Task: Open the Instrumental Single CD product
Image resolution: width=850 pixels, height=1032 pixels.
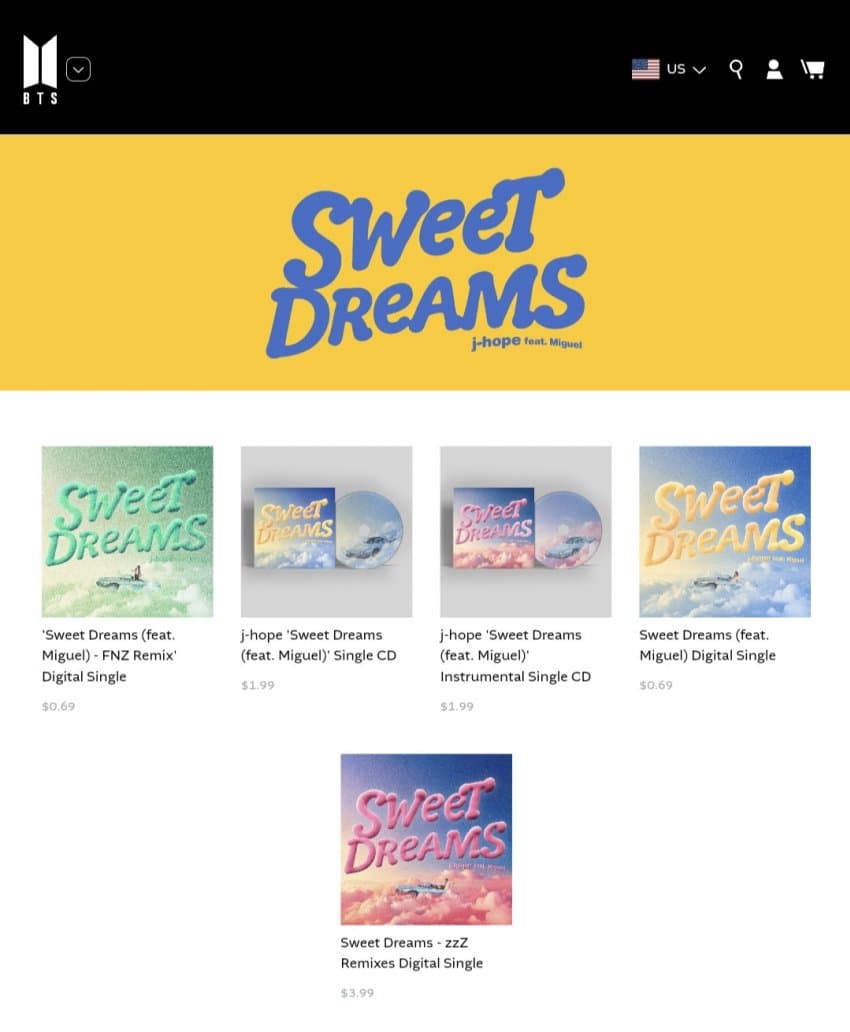Action: point(525,531)
